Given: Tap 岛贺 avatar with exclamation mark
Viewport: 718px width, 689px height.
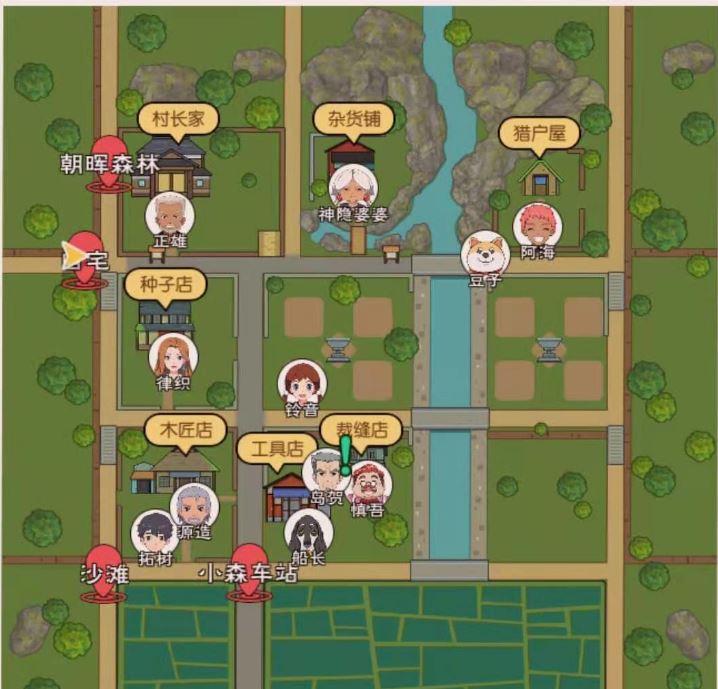Looking at the screenshot, I should [x=326, y=470].
